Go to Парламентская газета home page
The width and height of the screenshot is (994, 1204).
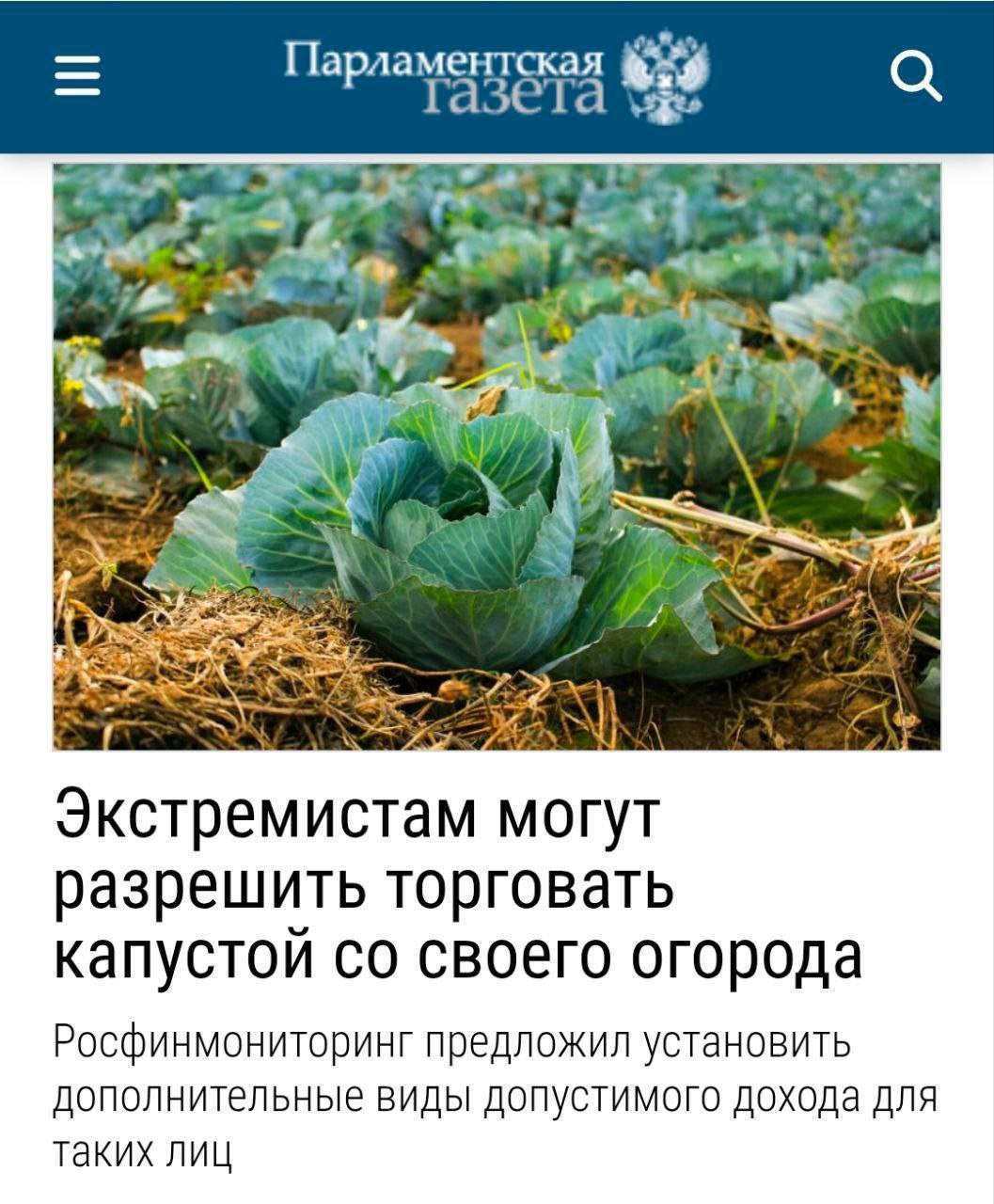click(497, 77)
